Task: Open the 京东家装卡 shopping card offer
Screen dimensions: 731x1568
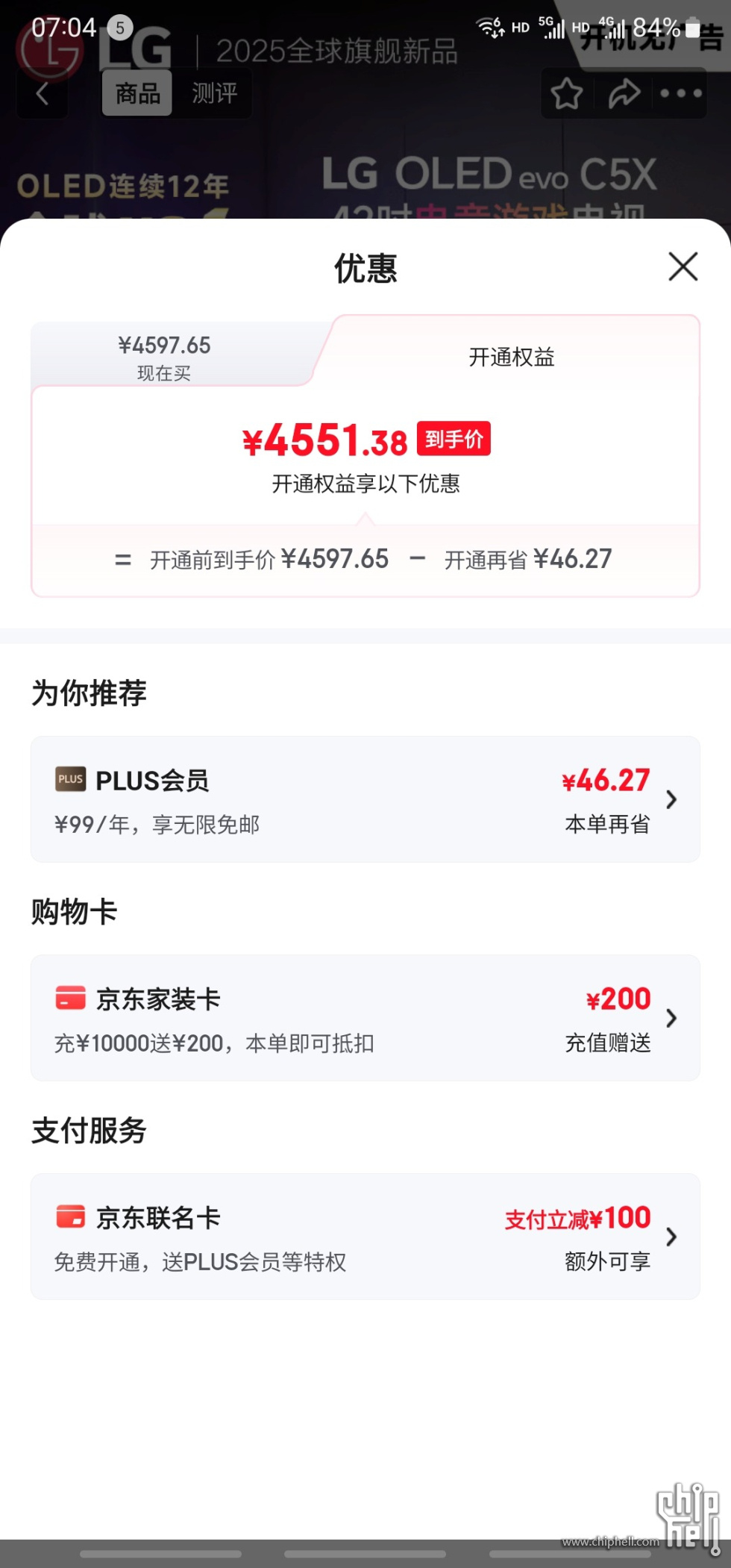Action: coord(365,1018)
